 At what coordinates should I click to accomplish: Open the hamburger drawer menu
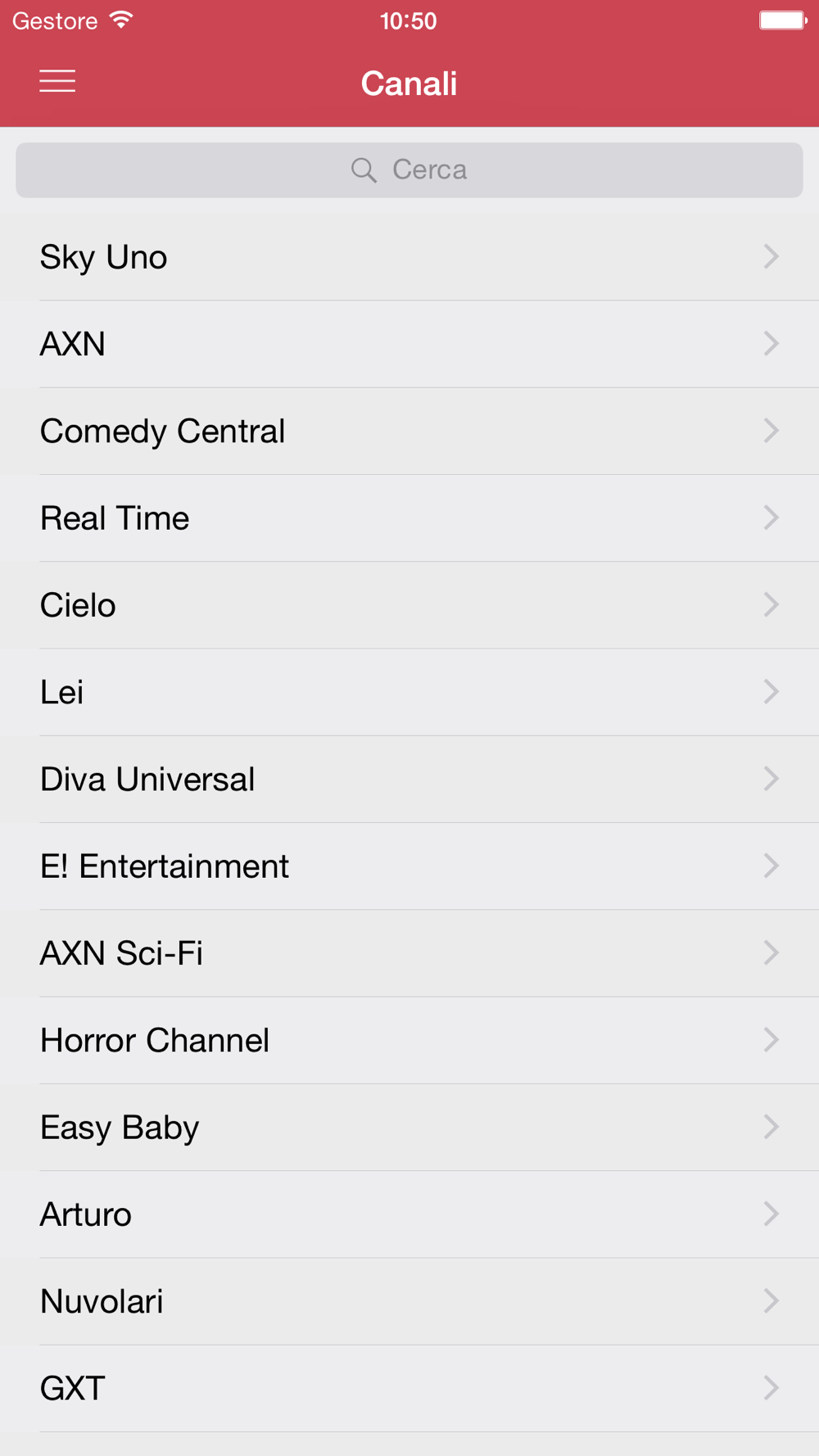[x=57, y=81]
